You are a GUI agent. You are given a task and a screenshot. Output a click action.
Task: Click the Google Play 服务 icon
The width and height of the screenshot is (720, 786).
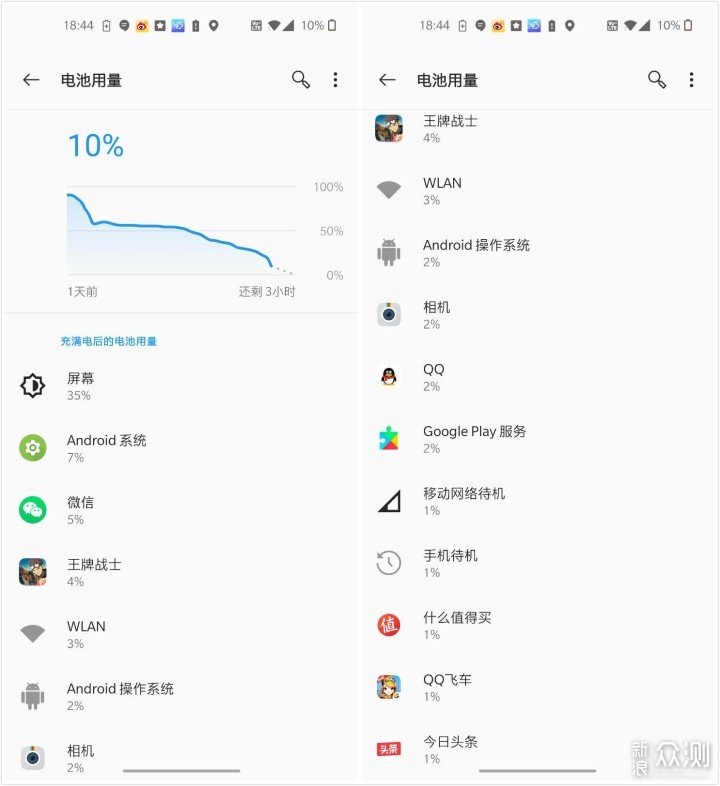coord(388,438)
